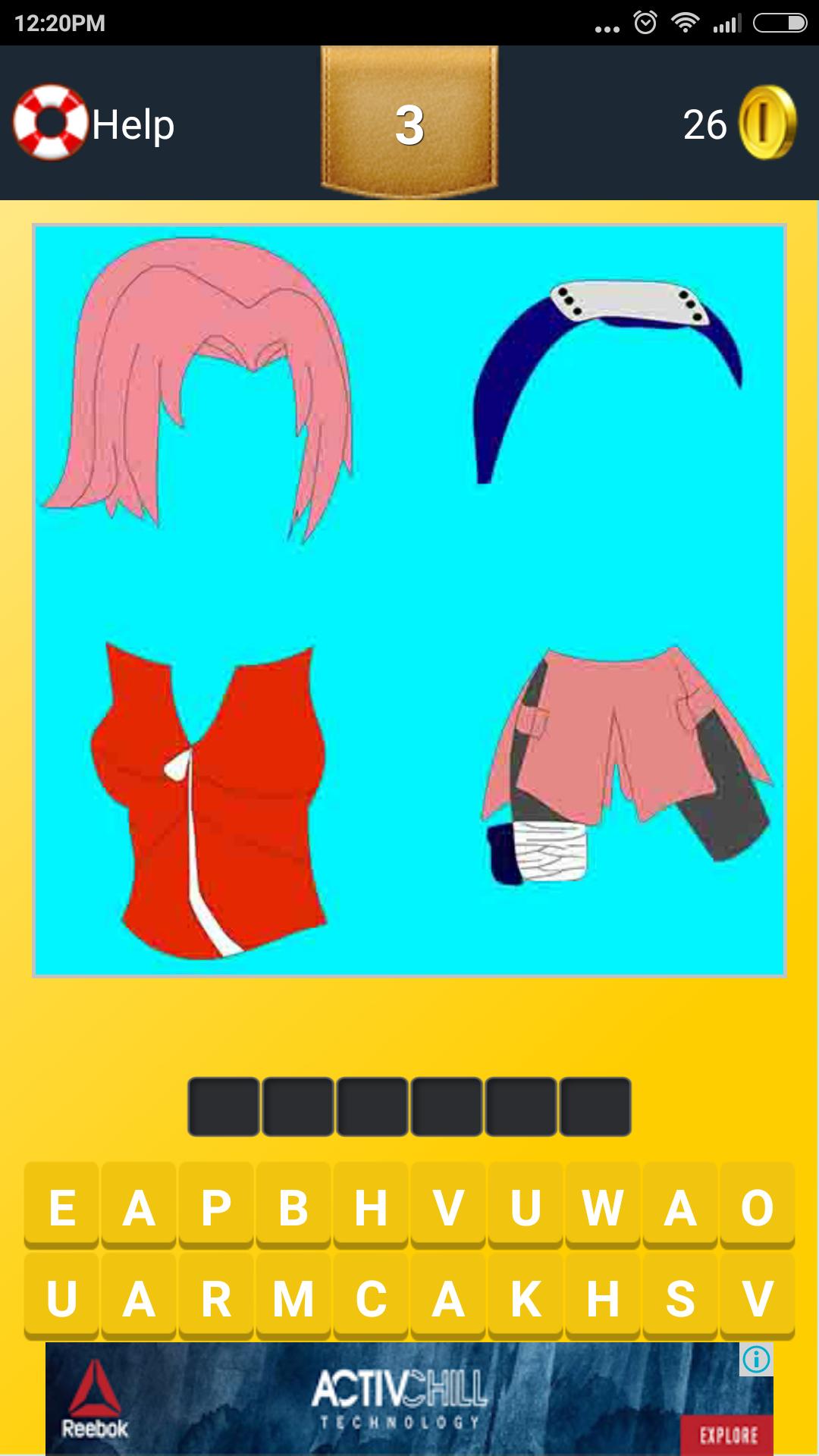The image size is (819, 1456).
Task: Tap the level 3 banner pocket
Action: tap(409, 121)
